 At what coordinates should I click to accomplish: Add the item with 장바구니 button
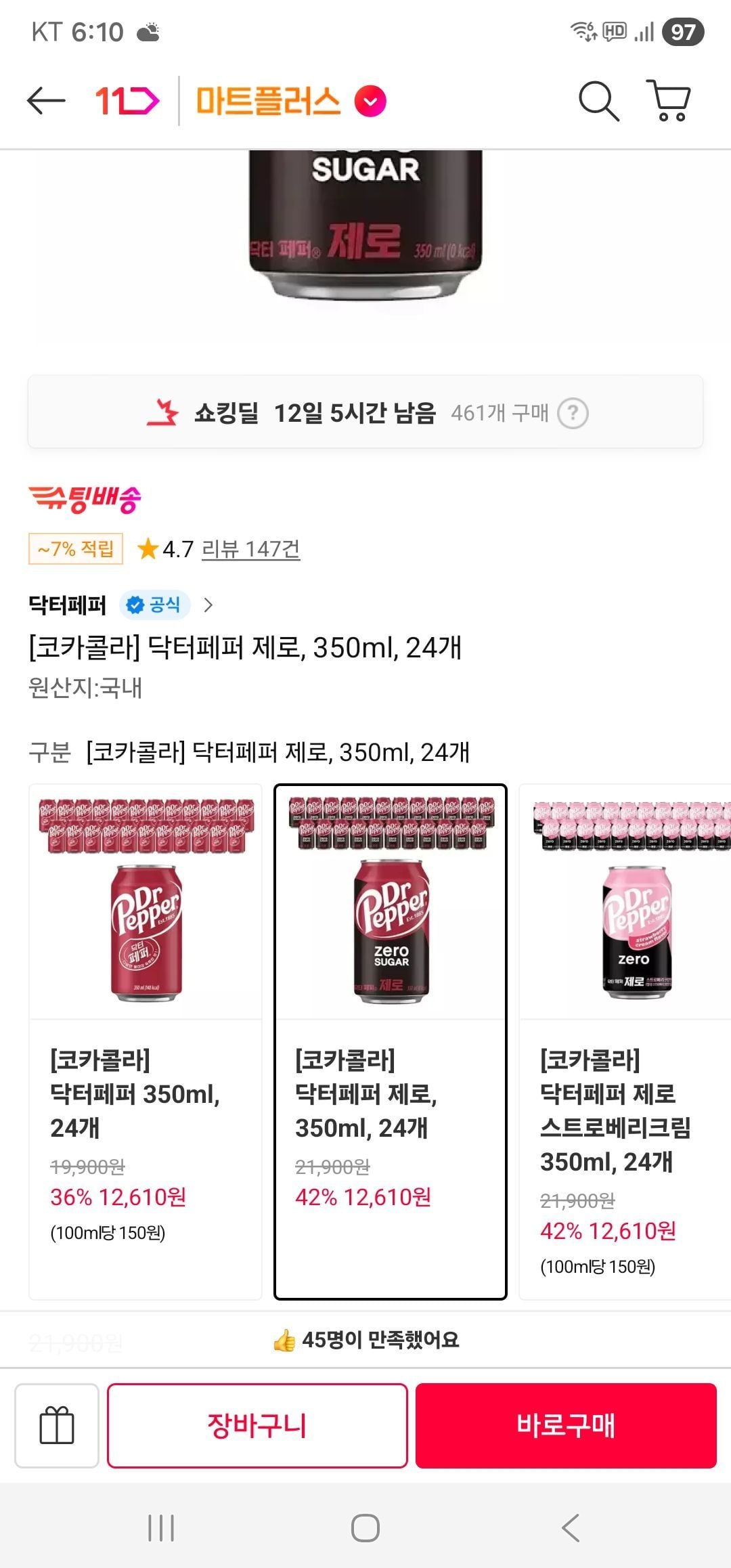[257, 1425]
